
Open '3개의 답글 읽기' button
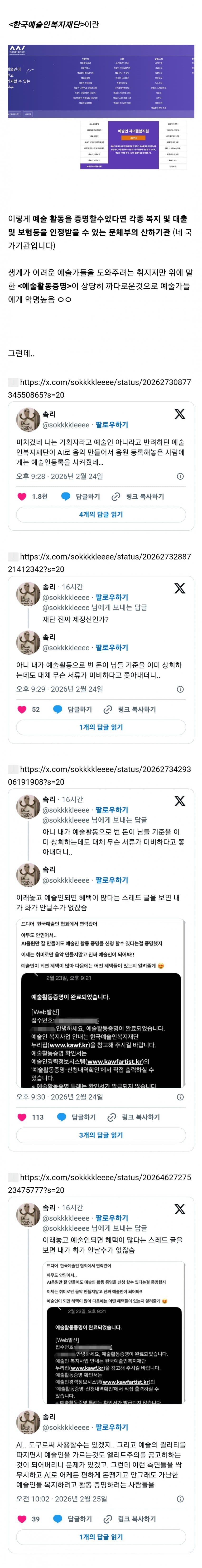coord(101,1135)
